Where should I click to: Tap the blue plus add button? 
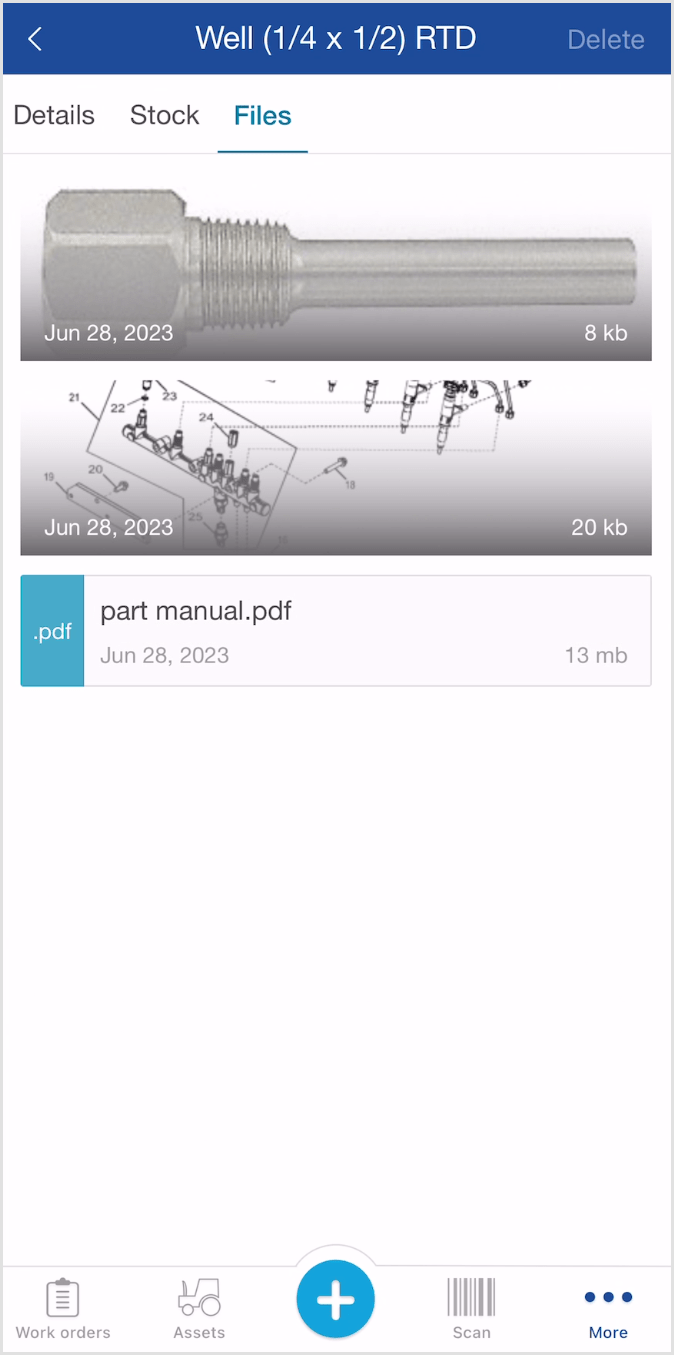pyautogui.click(x=336, y=1300)
